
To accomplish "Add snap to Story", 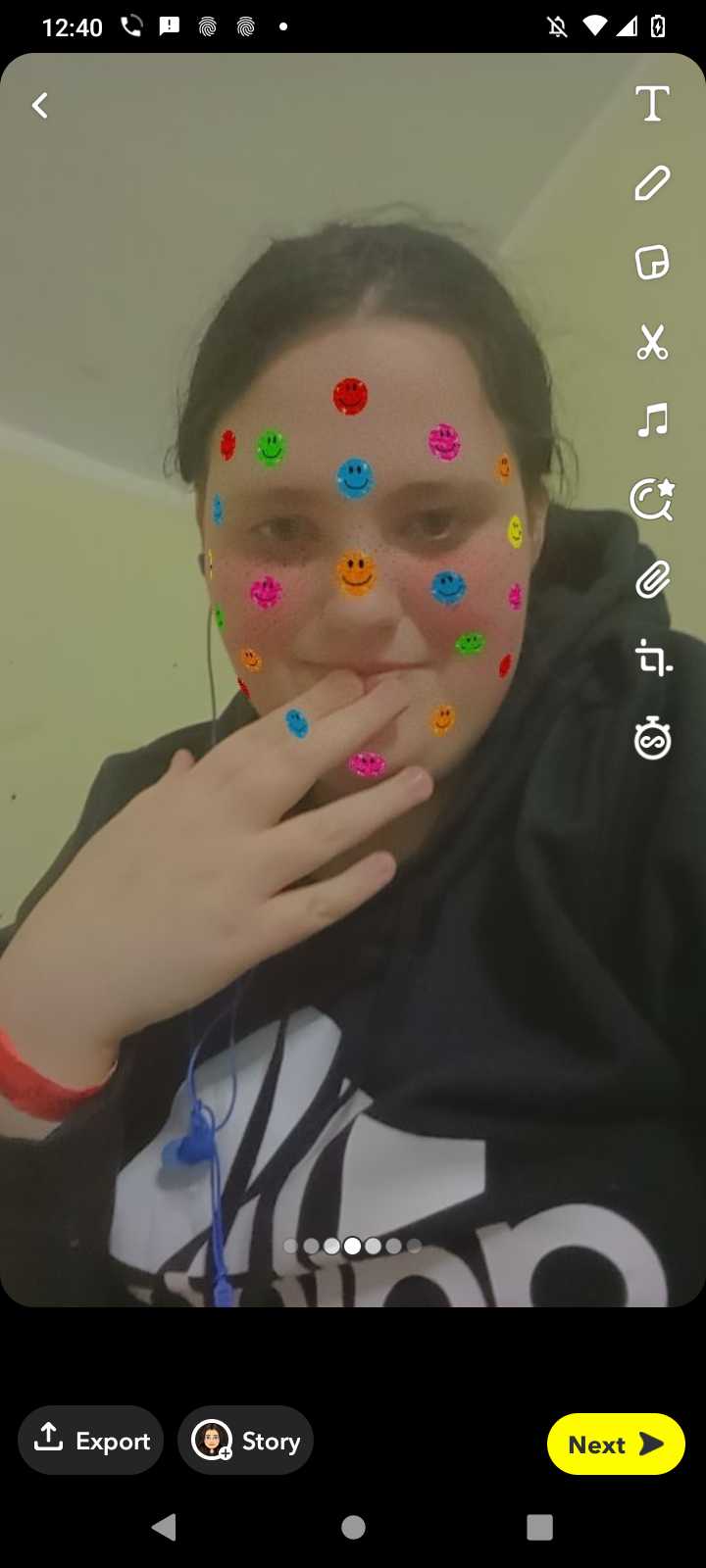I will [246, 1441].
